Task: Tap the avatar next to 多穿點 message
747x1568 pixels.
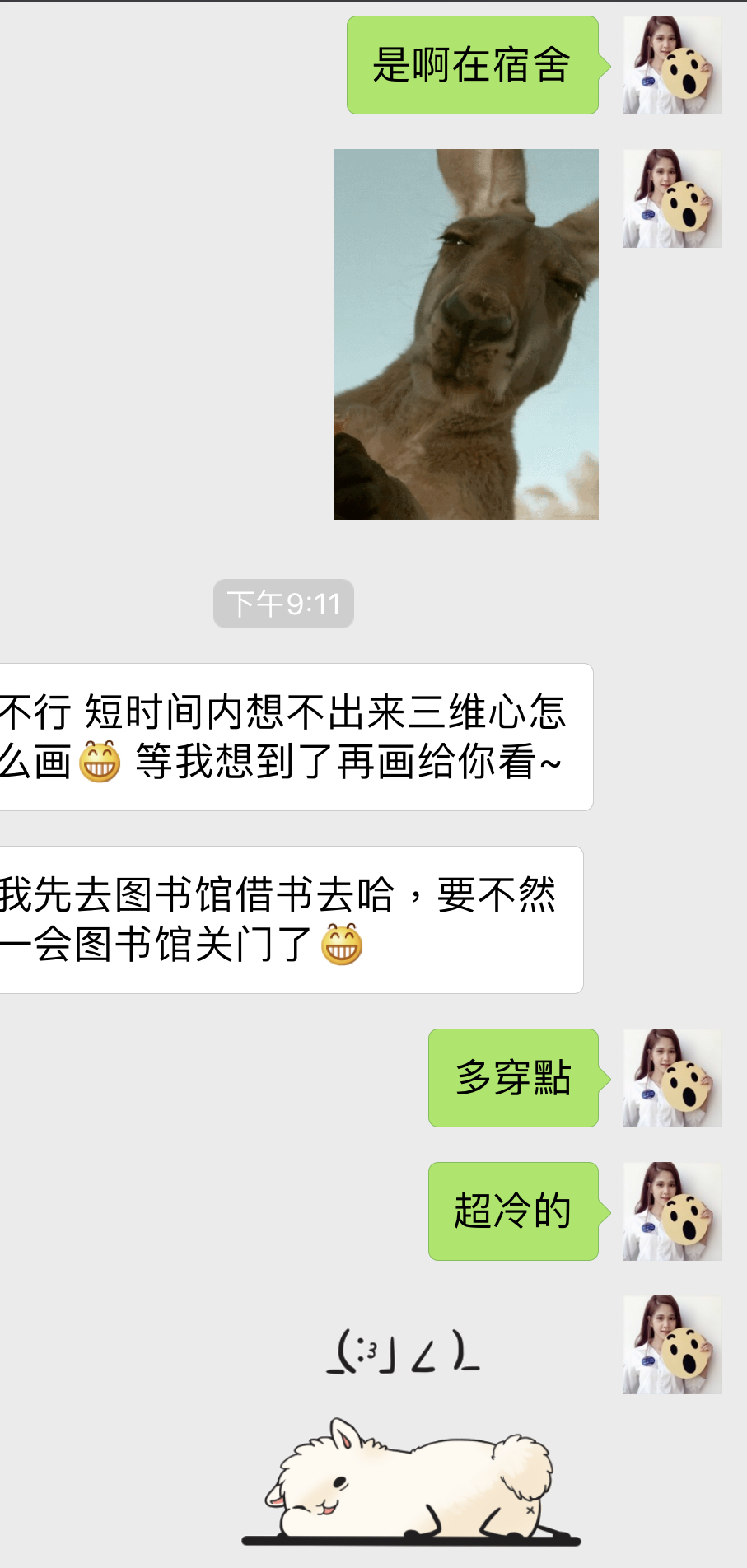Action: [x=672, y=1078]
